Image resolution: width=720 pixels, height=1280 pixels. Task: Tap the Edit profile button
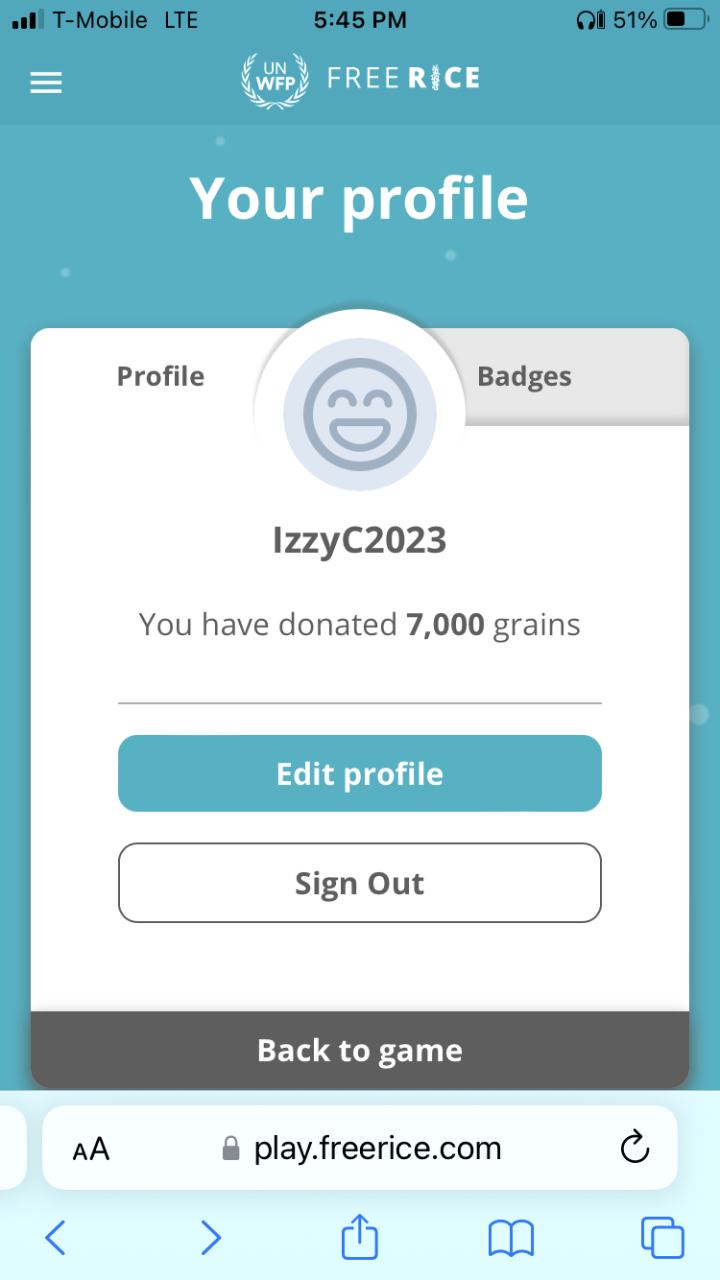click(360, 774)
